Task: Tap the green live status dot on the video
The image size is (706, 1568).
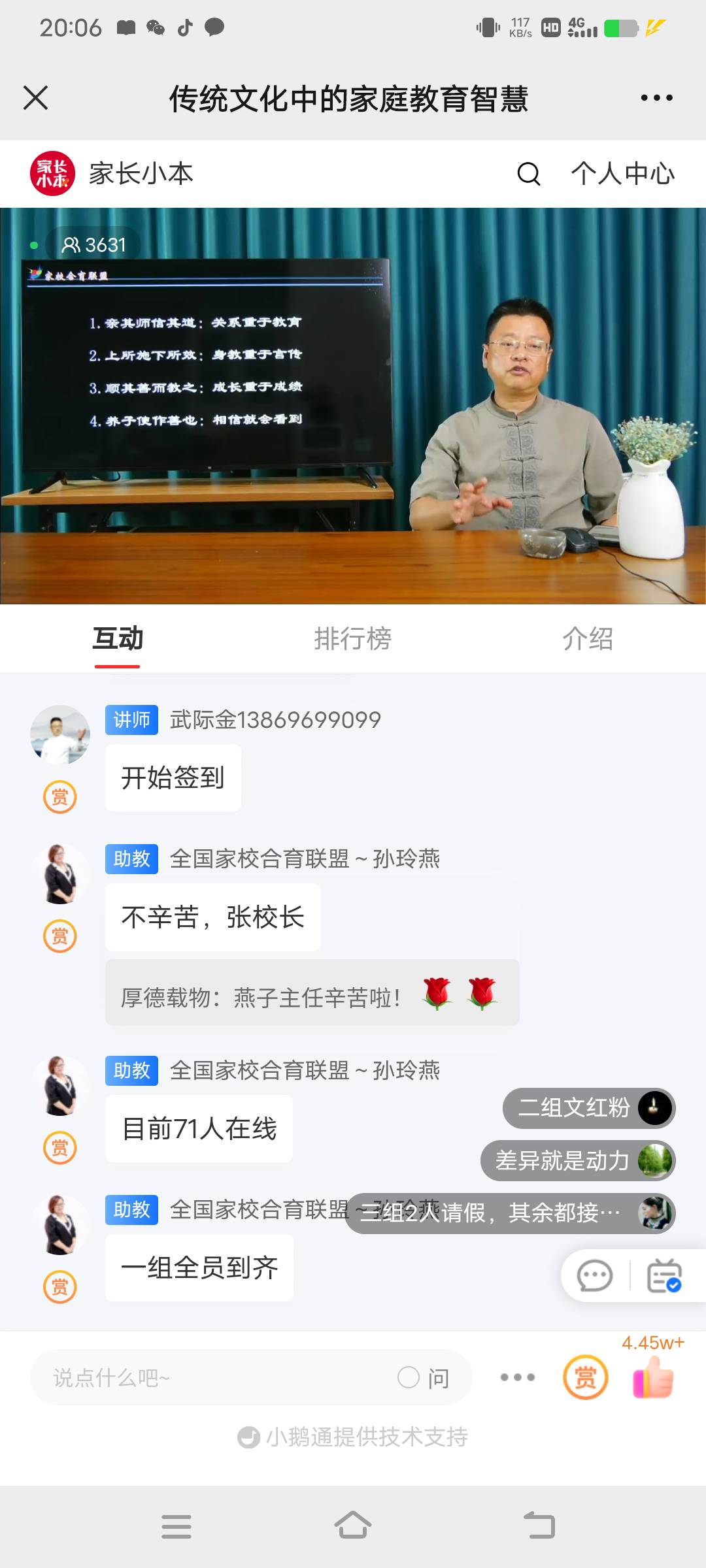Action: [32, 246]
